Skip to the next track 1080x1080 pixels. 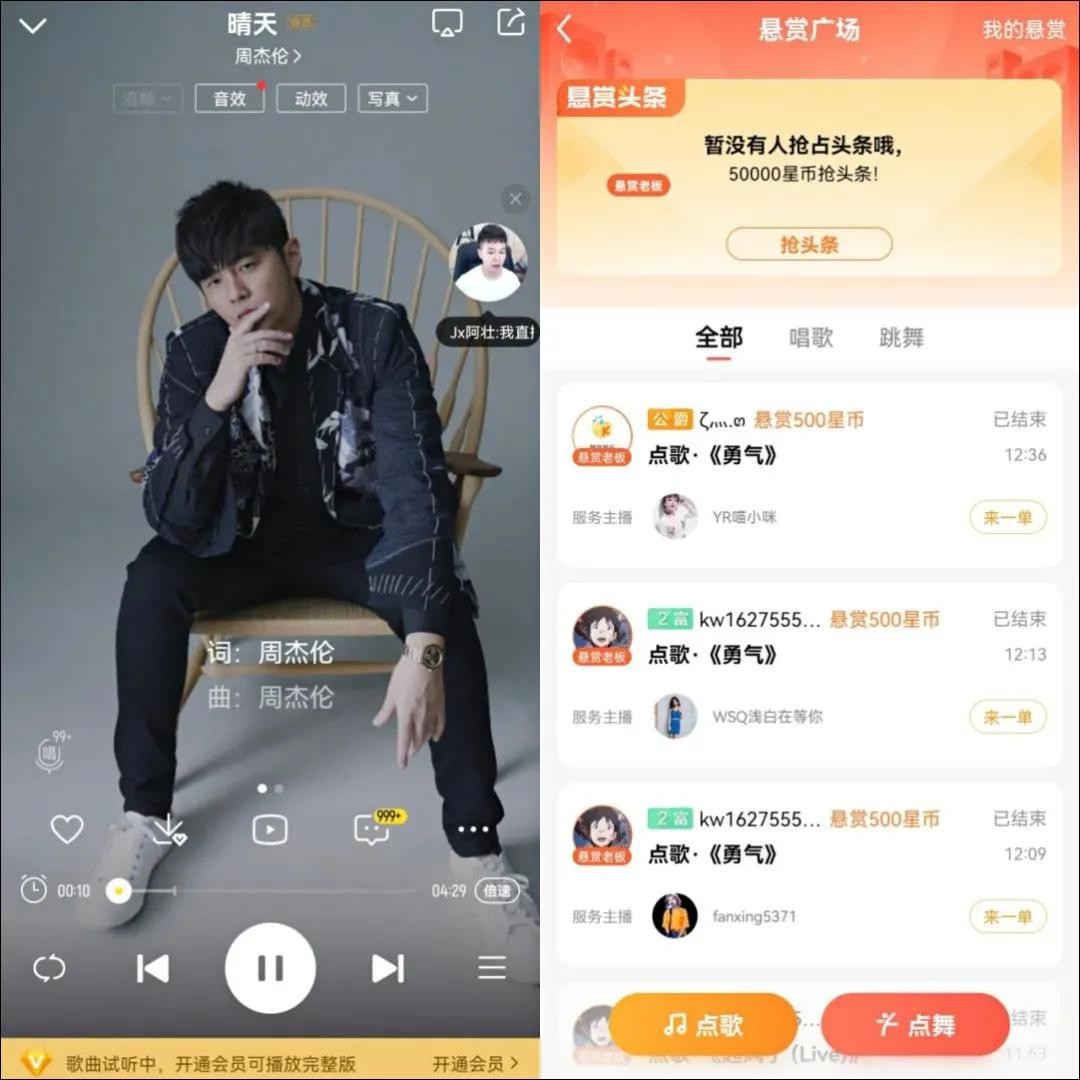pyautogui.click(x=387, y=968)
